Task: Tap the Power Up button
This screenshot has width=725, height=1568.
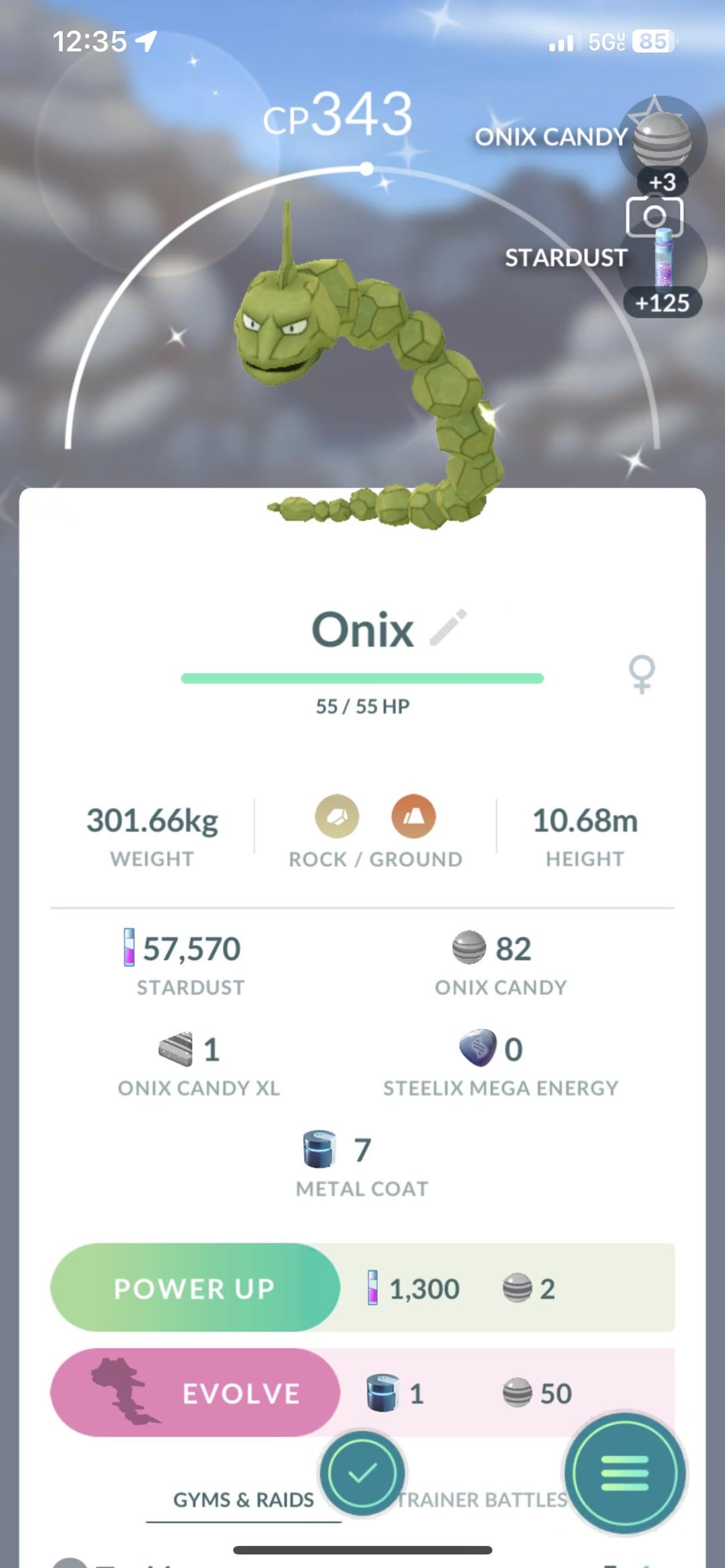Action: (x=195, y=1287)
